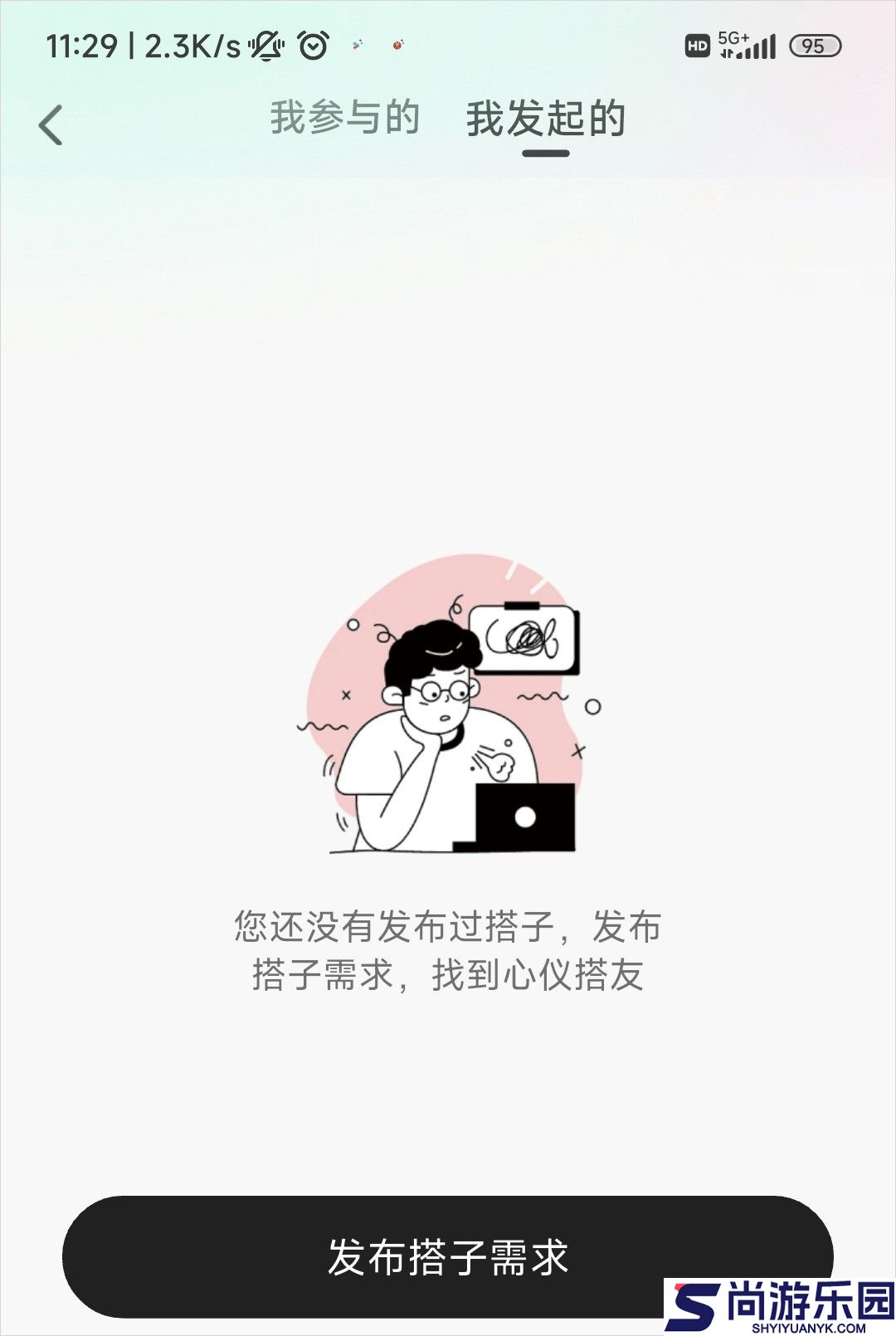Viewport: 896px width, 1336px height.
Task: Tap the HD indicator in the status bar
Action: 699,43
